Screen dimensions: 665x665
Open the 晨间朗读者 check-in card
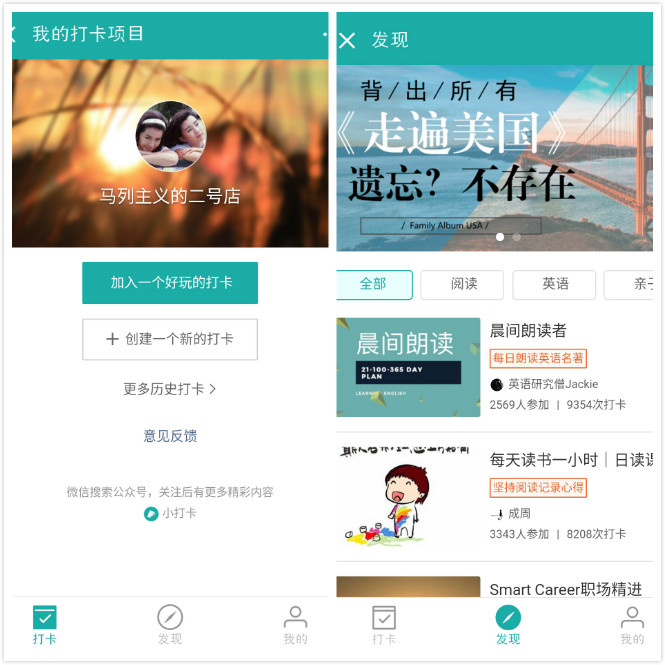click(494, 367)
